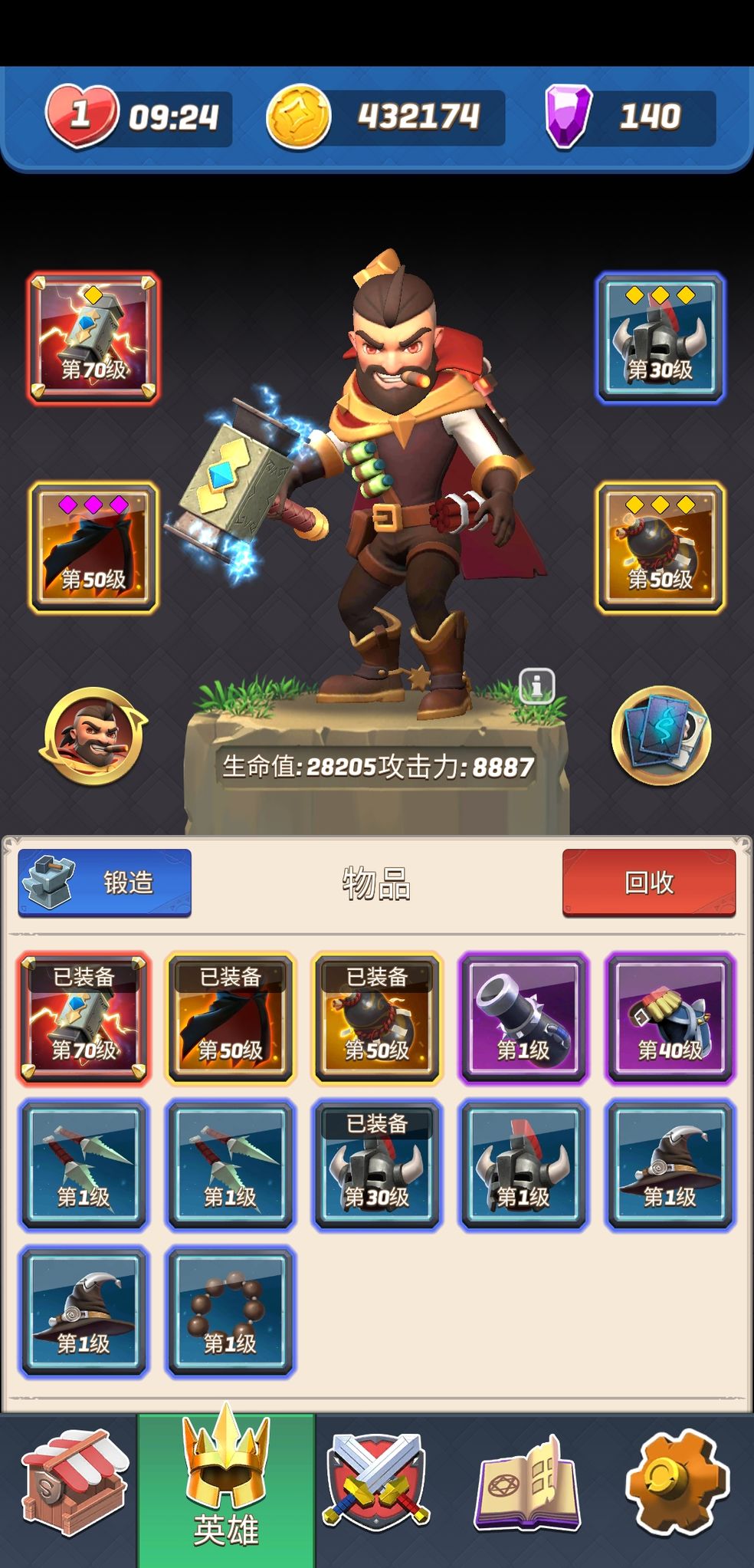
Task: Select the equipped level 50 bomb slot
Action: 660,547
